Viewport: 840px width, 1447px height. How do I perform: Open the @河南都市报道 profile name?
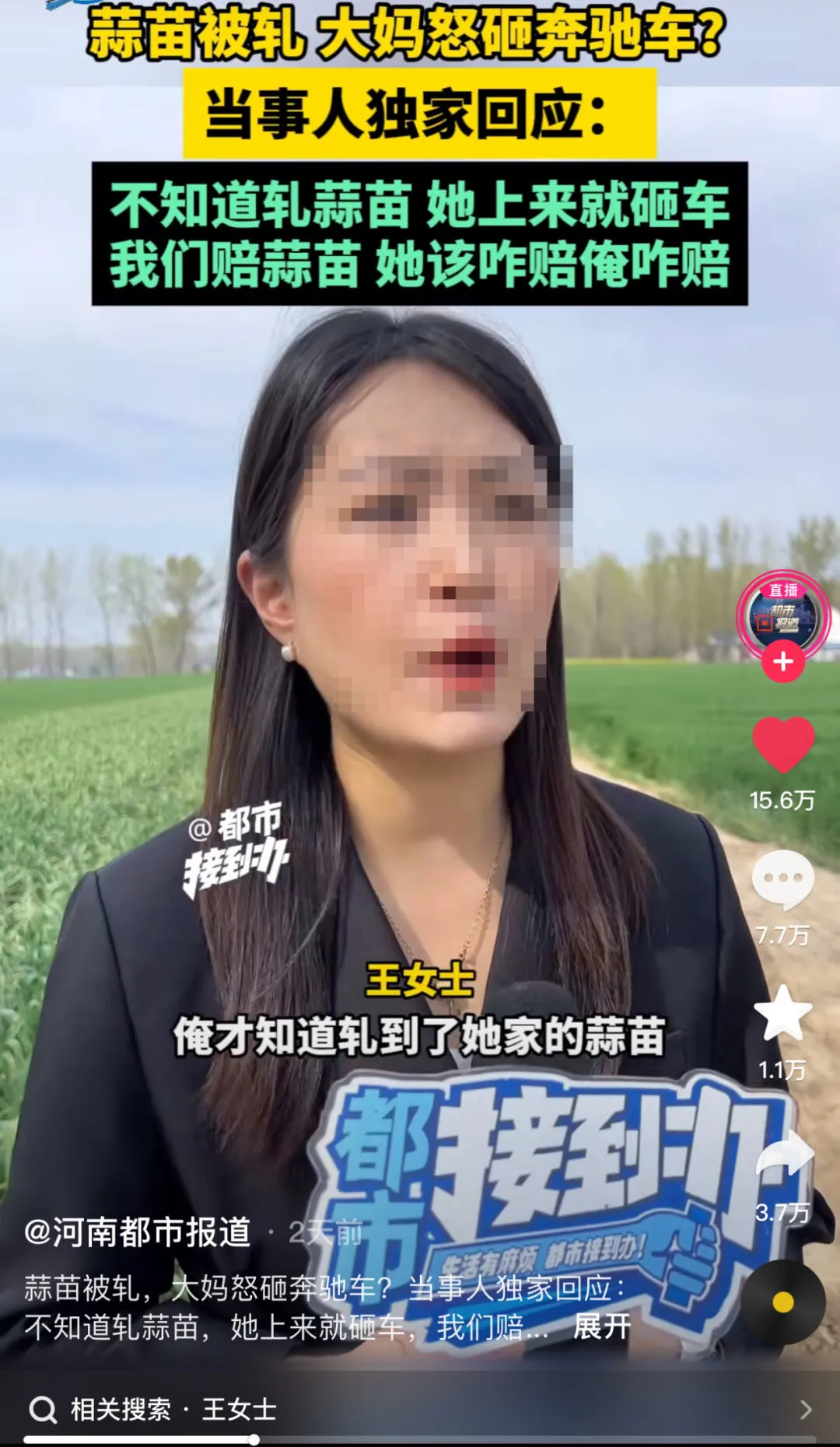pos(138,1232)
